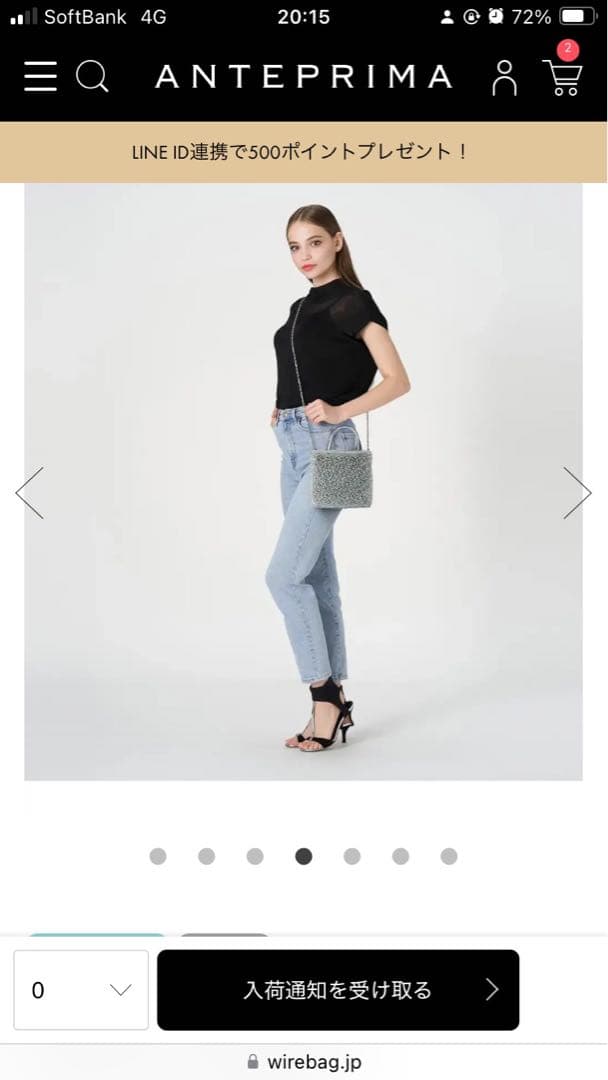
Task: Show the previous product image
Action: point(30,492)
